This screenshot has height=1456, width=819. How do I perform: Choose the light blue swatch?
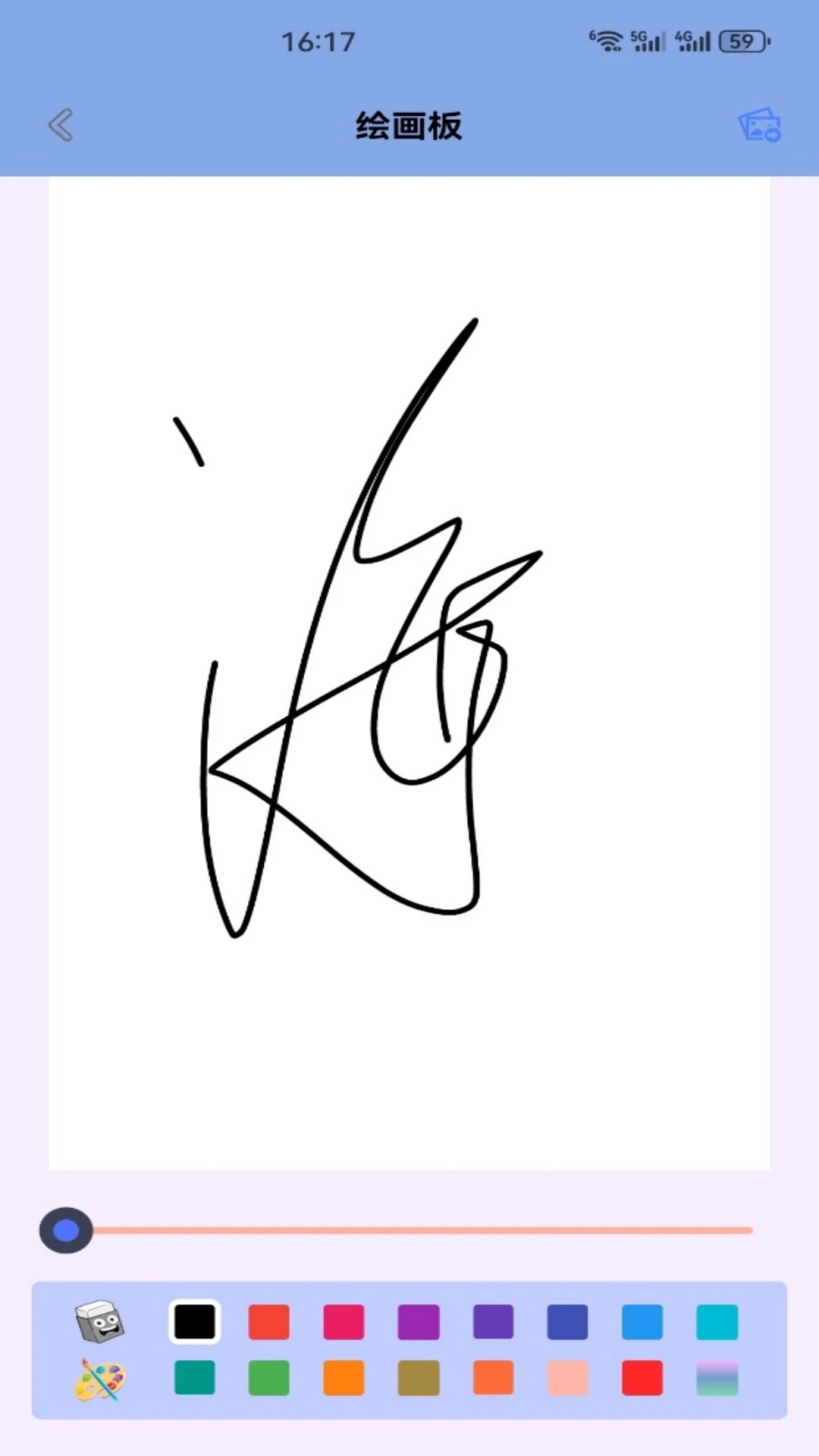click(642, 1322)
